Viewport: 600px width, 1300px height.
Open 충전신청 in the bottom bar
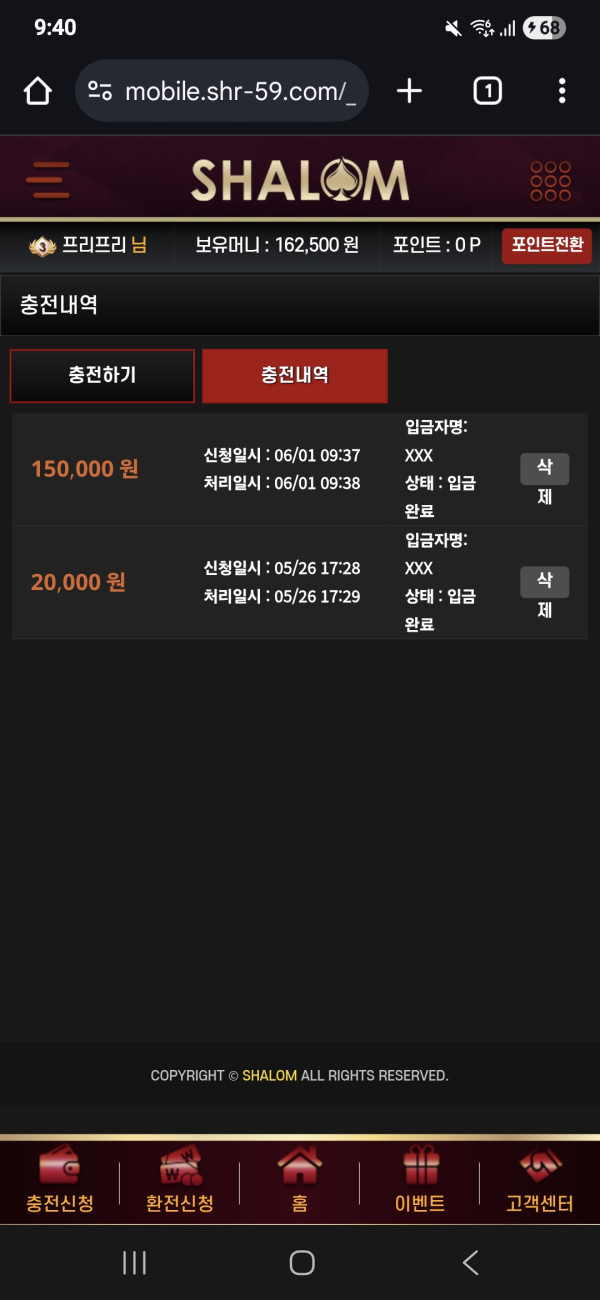click(60, 1181)
